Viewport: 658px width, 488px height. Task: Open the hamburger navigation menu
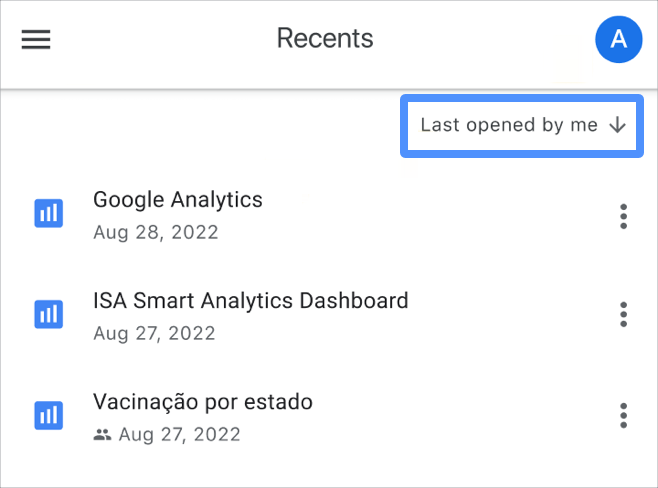coord(36,39)
